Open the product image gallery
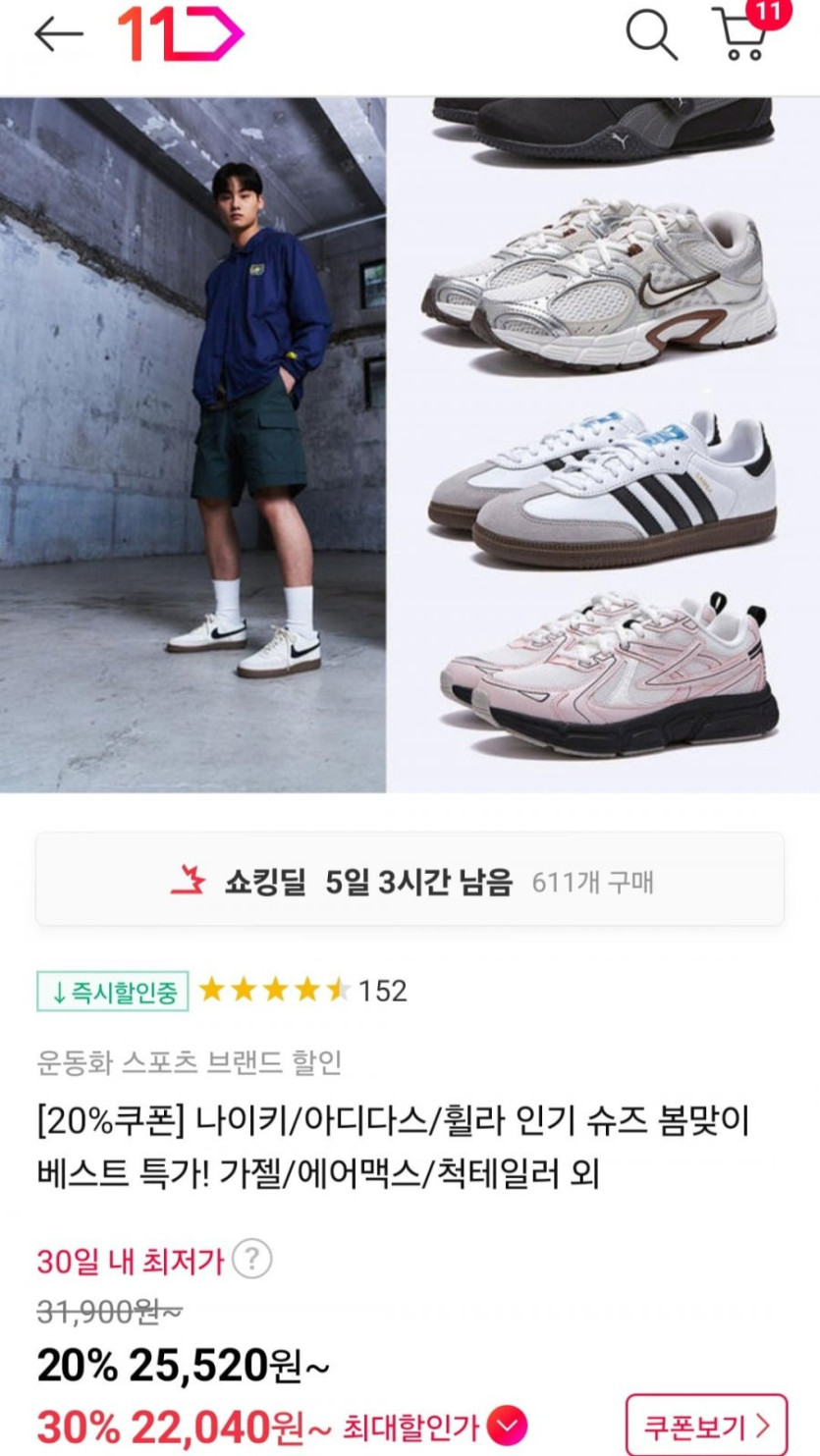The height and width of the screenshot is (1456, 820). coord(410,444)
